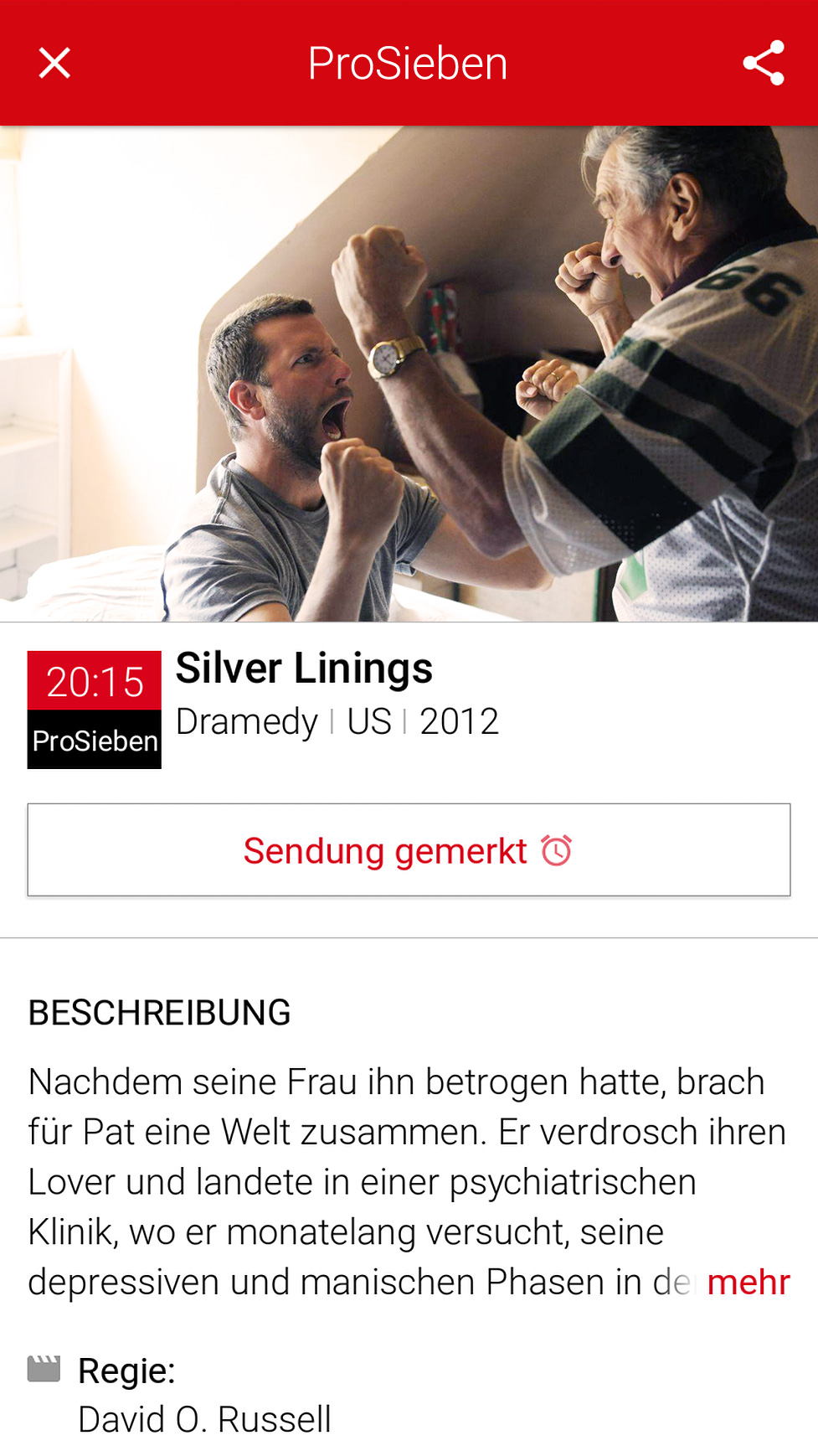Select the US country label

[x=368, y=720]
